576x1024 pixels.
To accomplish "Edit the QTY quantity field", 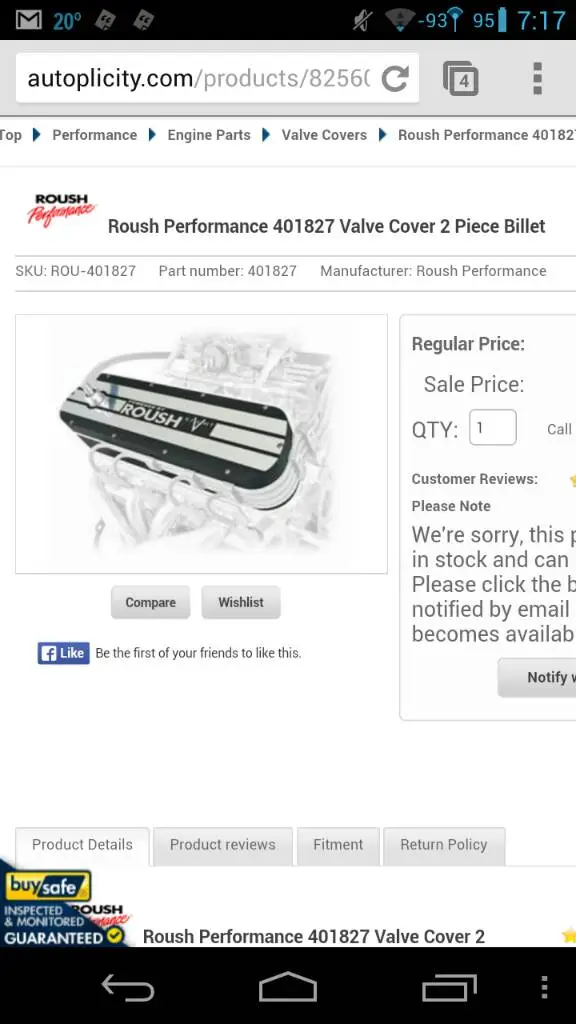I will 493,428.
